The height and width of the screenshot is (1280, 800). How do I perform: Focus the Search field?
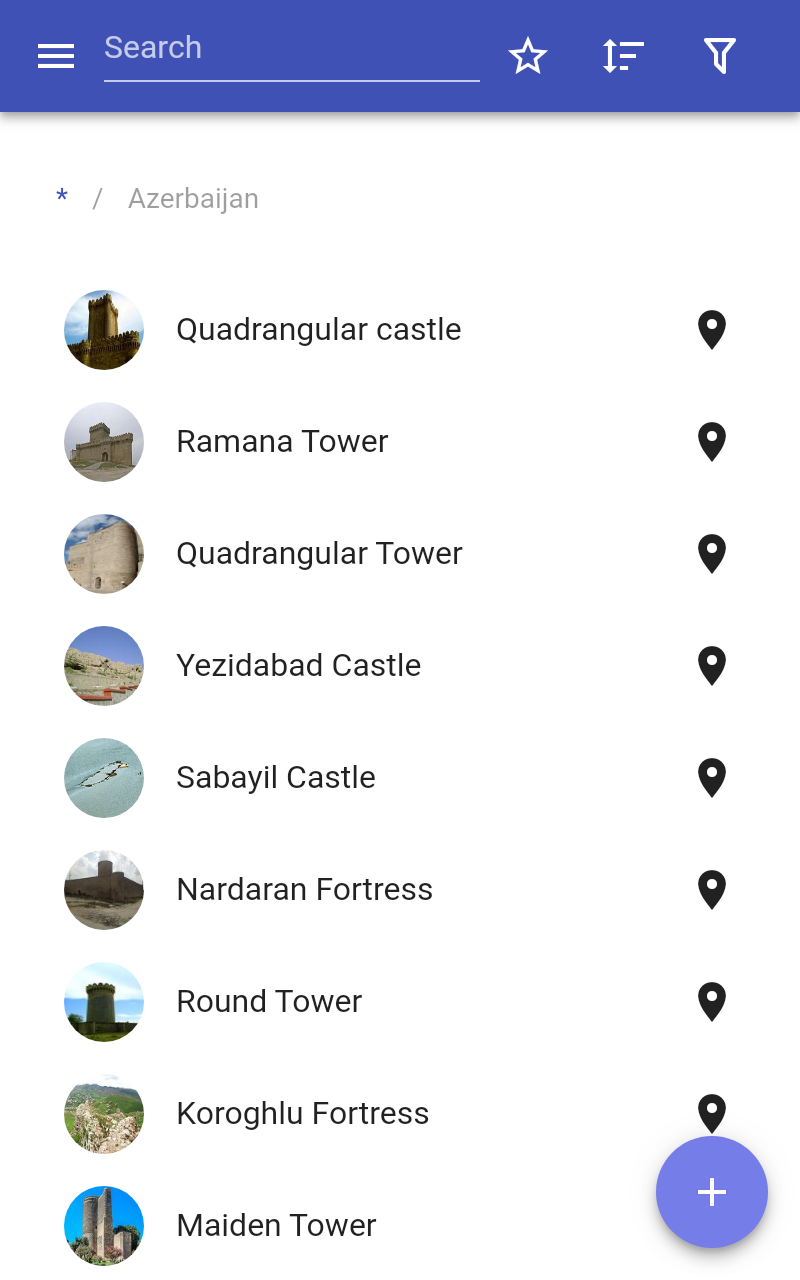pos(290,49)
